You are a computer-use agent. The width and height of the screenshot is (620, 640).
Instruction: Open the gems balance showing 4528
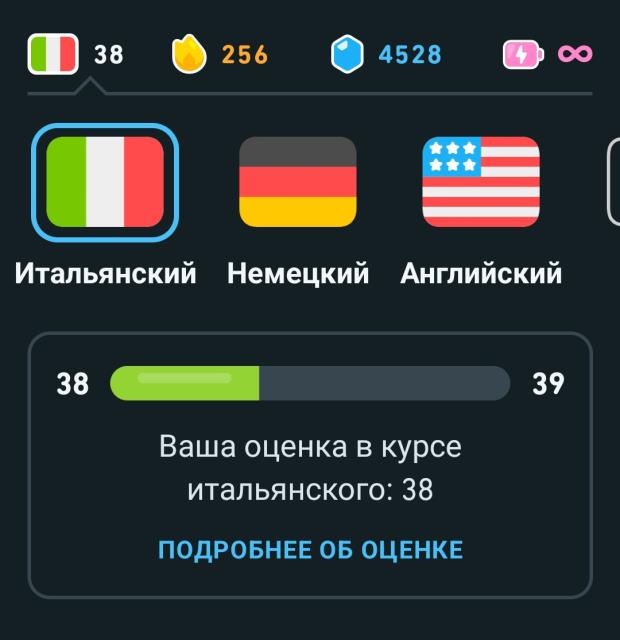click(x=345, y=54)
